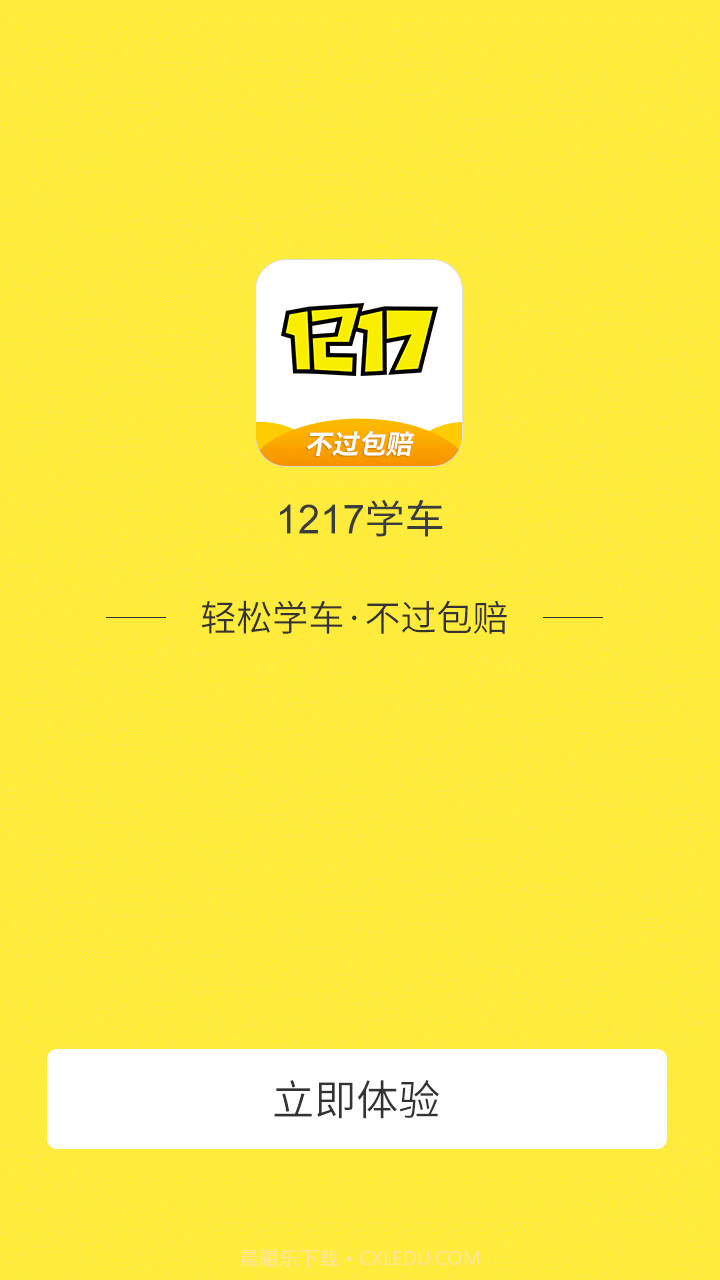Click the 轻松学车 text portion
This screenshot has height=1280, width=720.
coord(270,617)
